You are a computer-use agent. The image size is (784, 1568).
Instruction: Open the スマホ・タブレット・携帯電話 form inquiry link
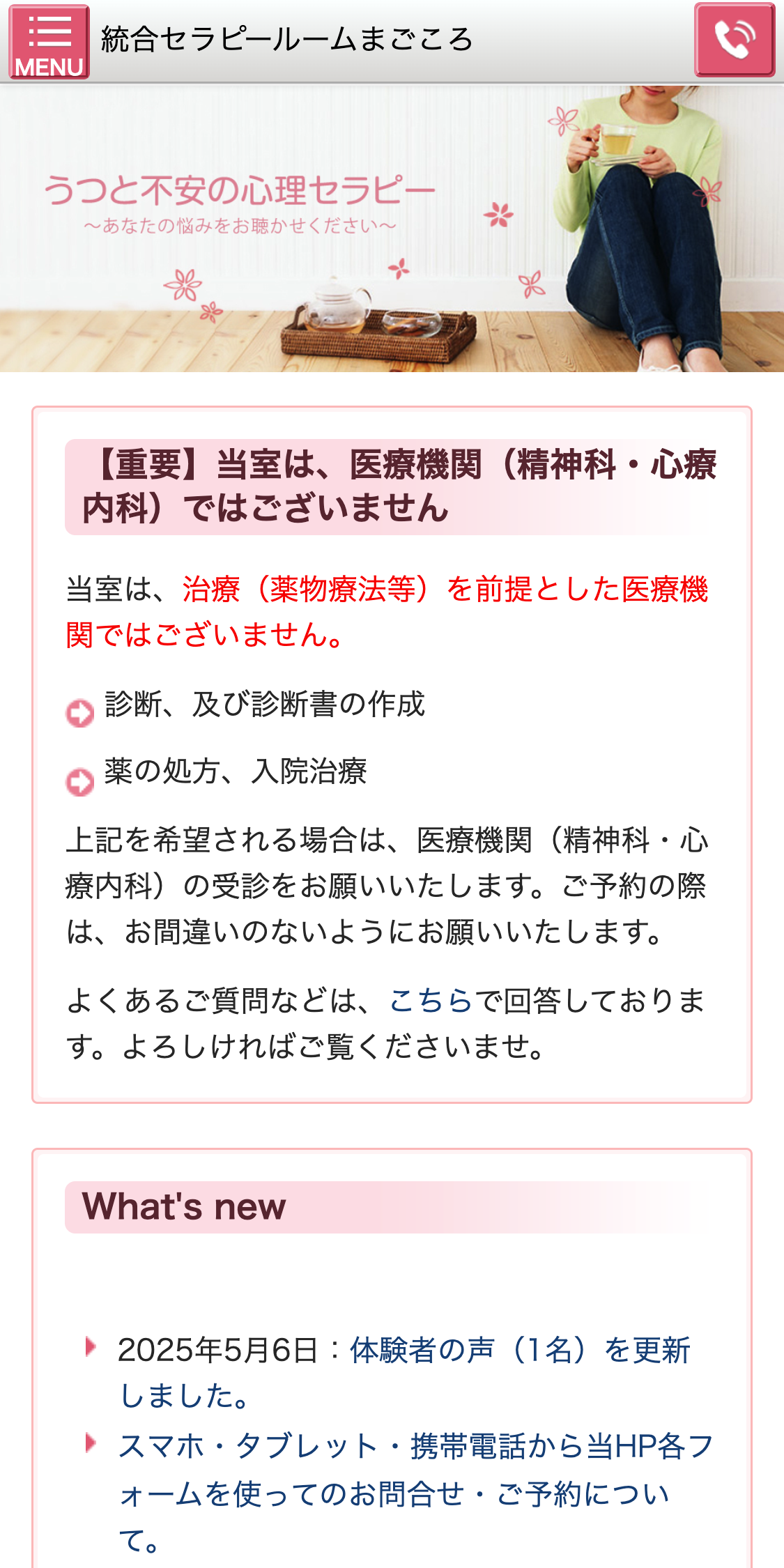[416, 1493]
